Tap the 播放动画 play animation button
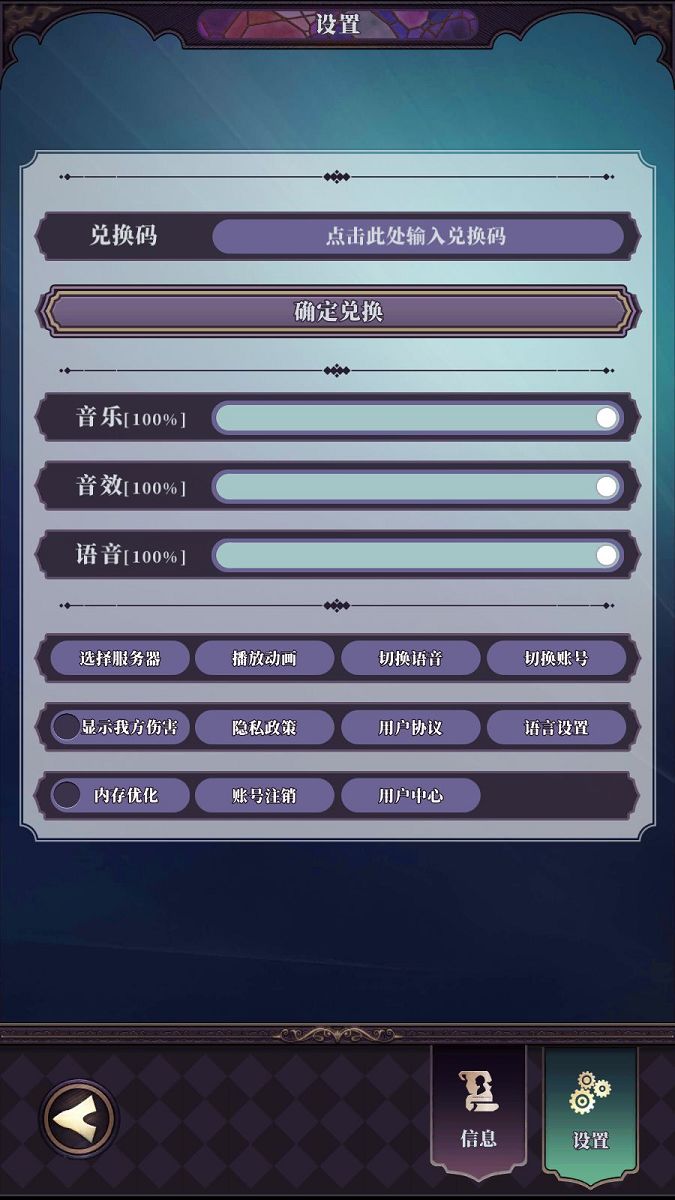This screenshot has width=675, height=1200. (264, 659)
